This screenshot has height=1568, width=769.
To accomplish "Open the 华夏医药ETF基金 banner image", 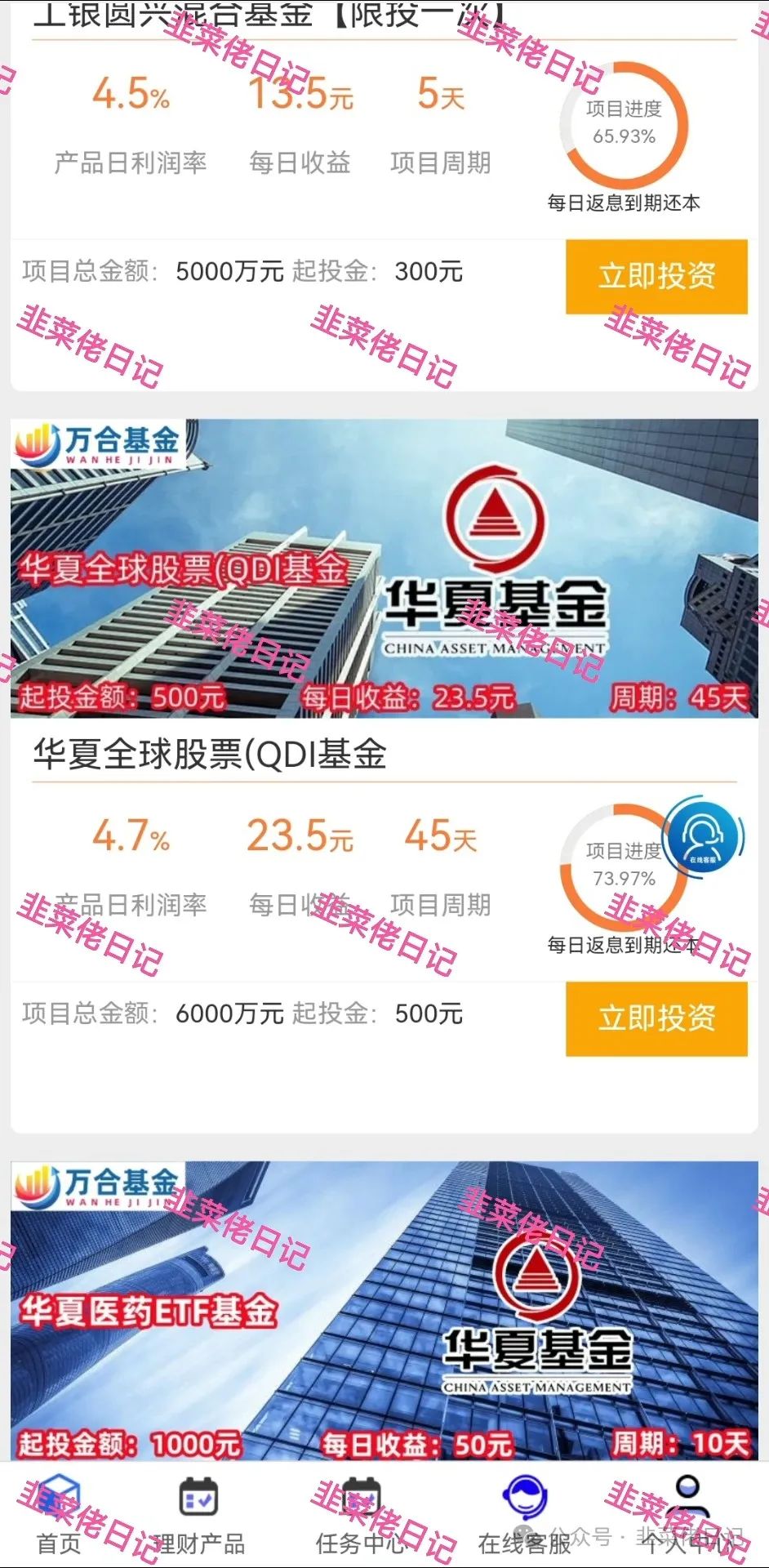I will 384,1307.
